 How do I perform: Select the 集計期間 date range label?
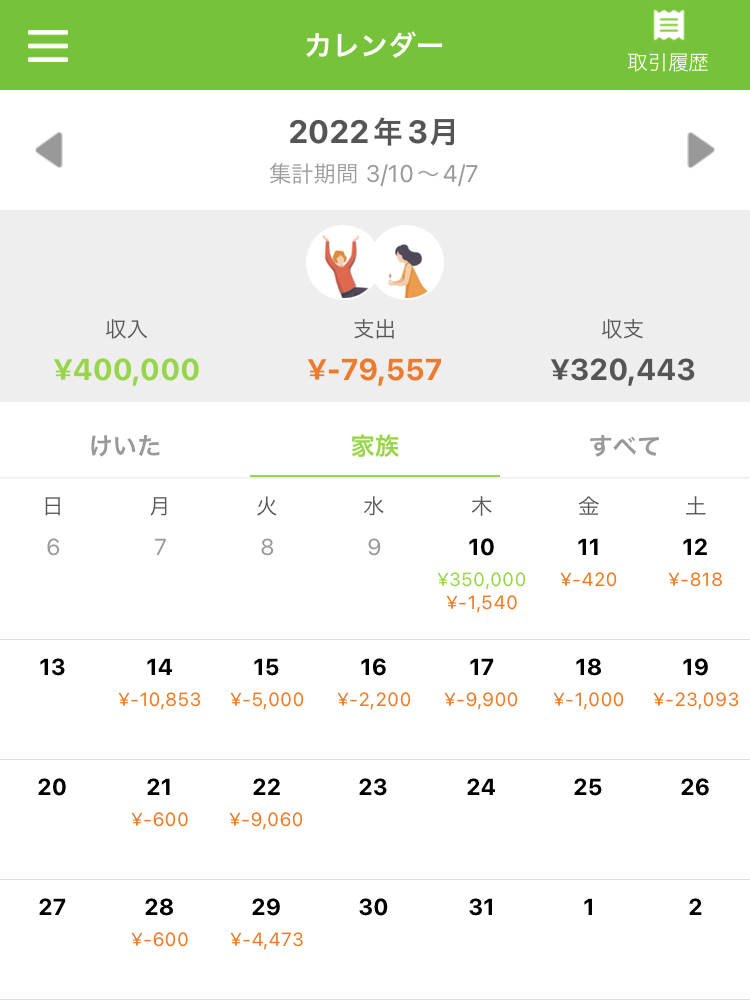click(x=374, y=172)
